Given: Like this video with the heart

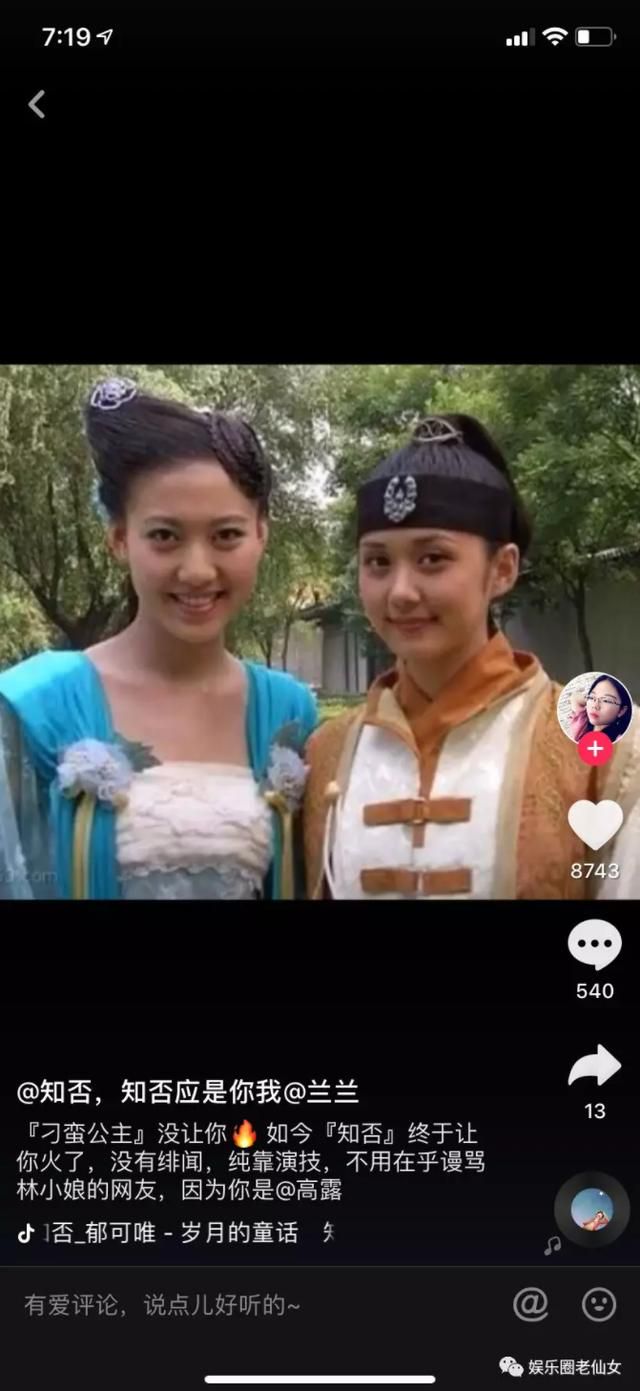Looking at the screenshot, I should [595, 826].
